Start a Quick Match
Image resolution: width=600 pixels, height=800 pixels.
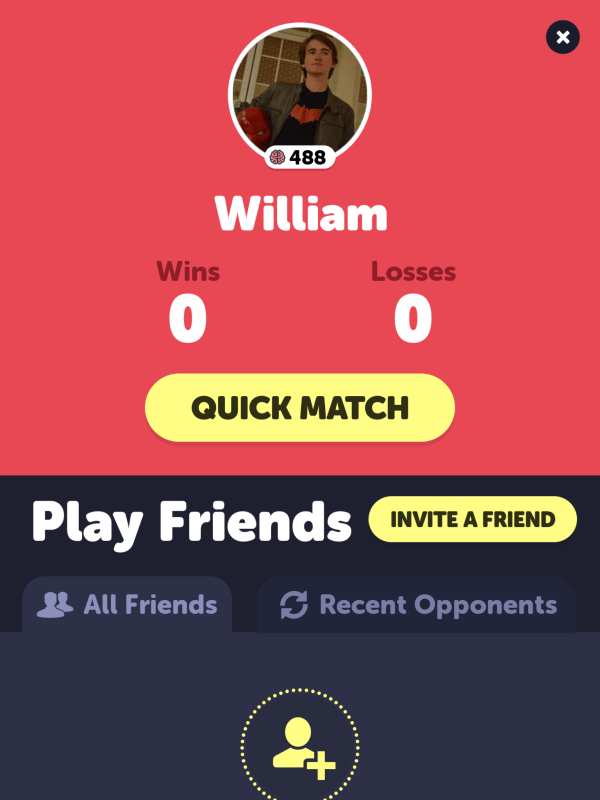point(300,408)
